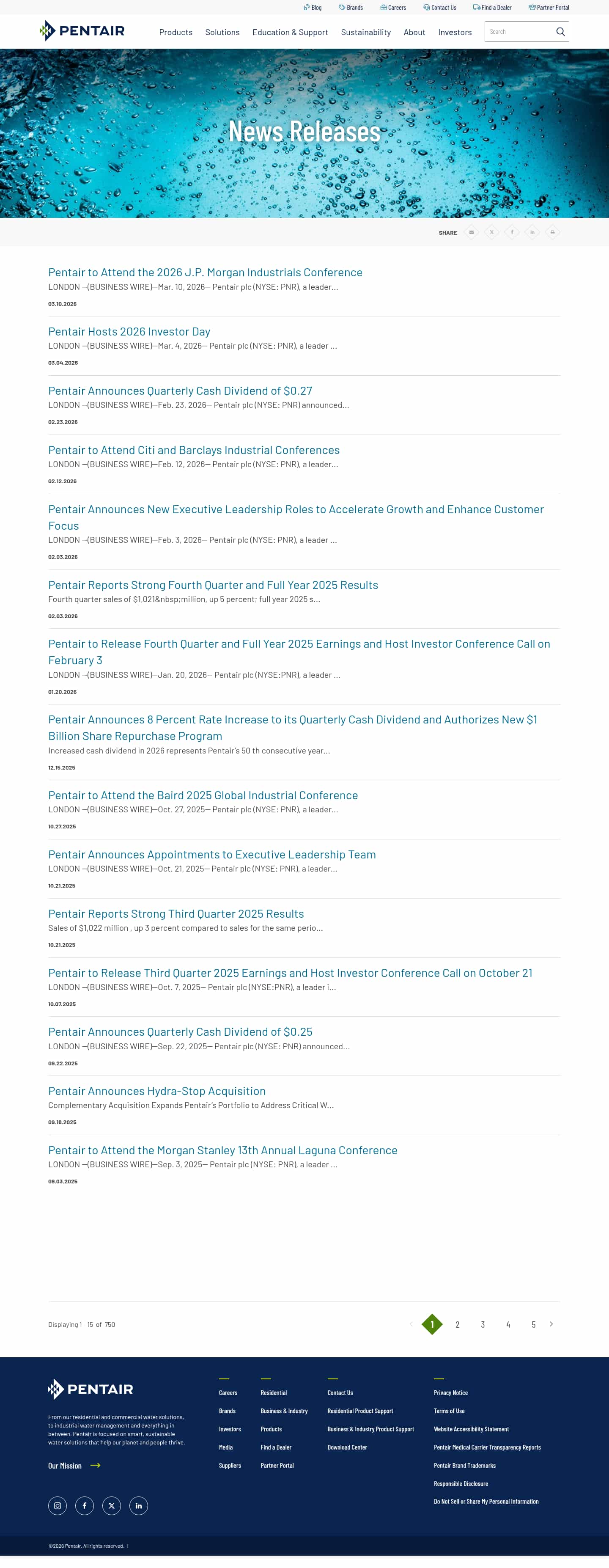Share this page via email icon
The image size is (609, 1568).
471,233
